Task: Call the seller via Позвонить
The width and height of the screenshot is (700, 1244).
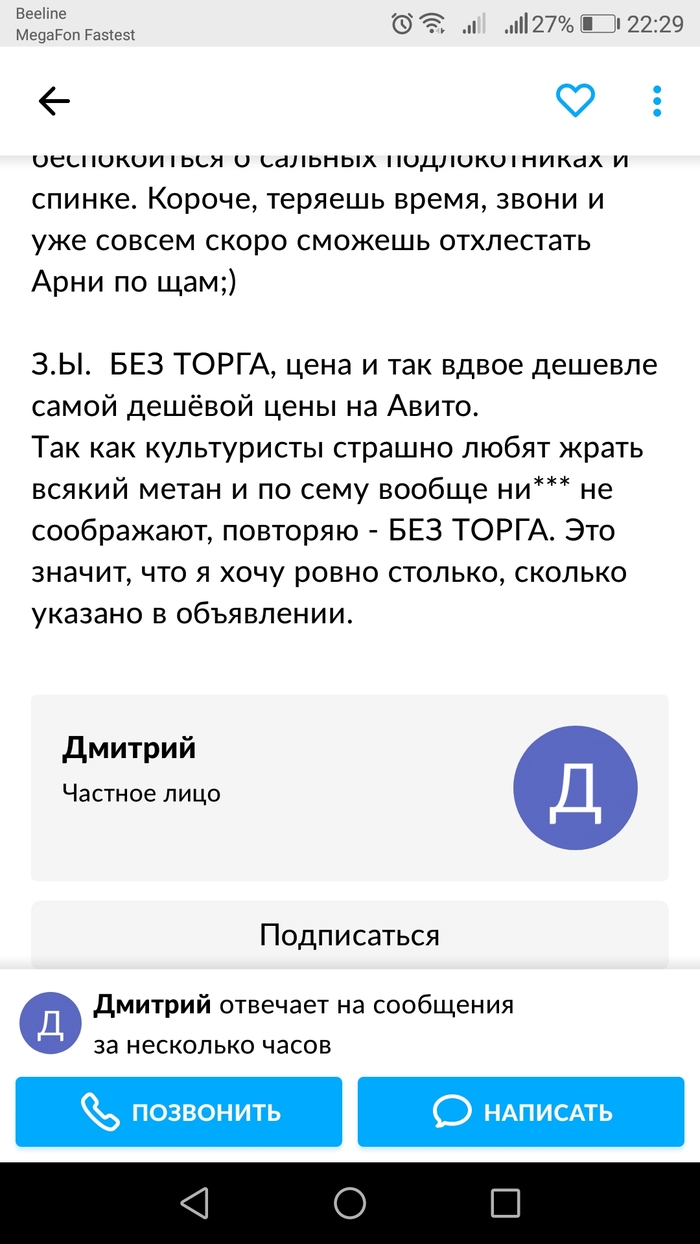Action: coord(179,1112)
